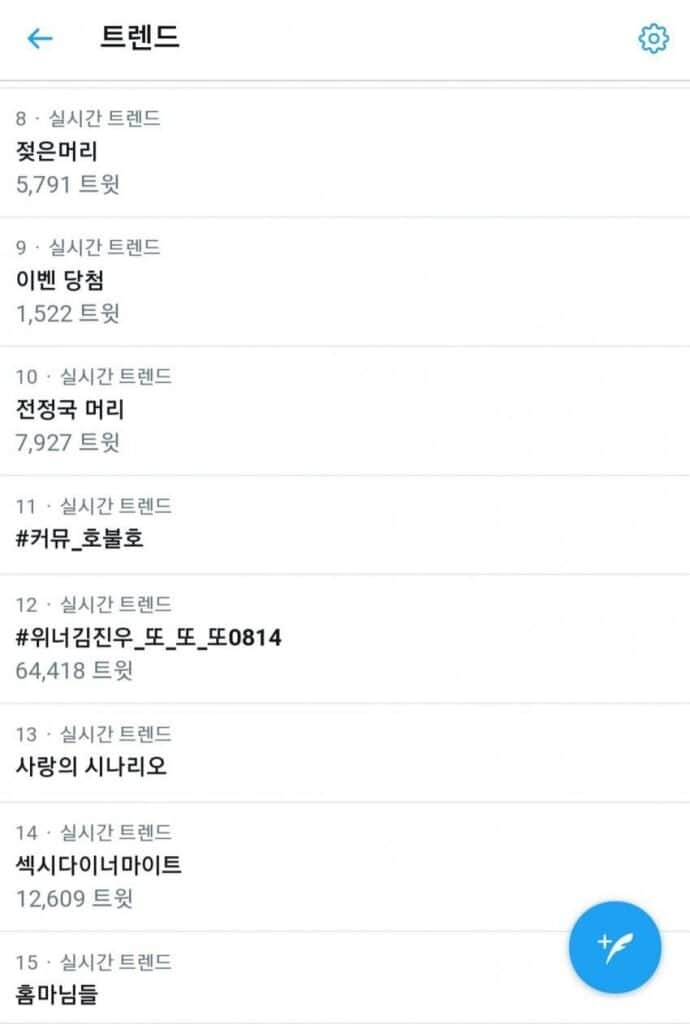Open hashtag #위너김진우_또_또_또0814
Viewport: 690px width, 1024px height.
148,637
